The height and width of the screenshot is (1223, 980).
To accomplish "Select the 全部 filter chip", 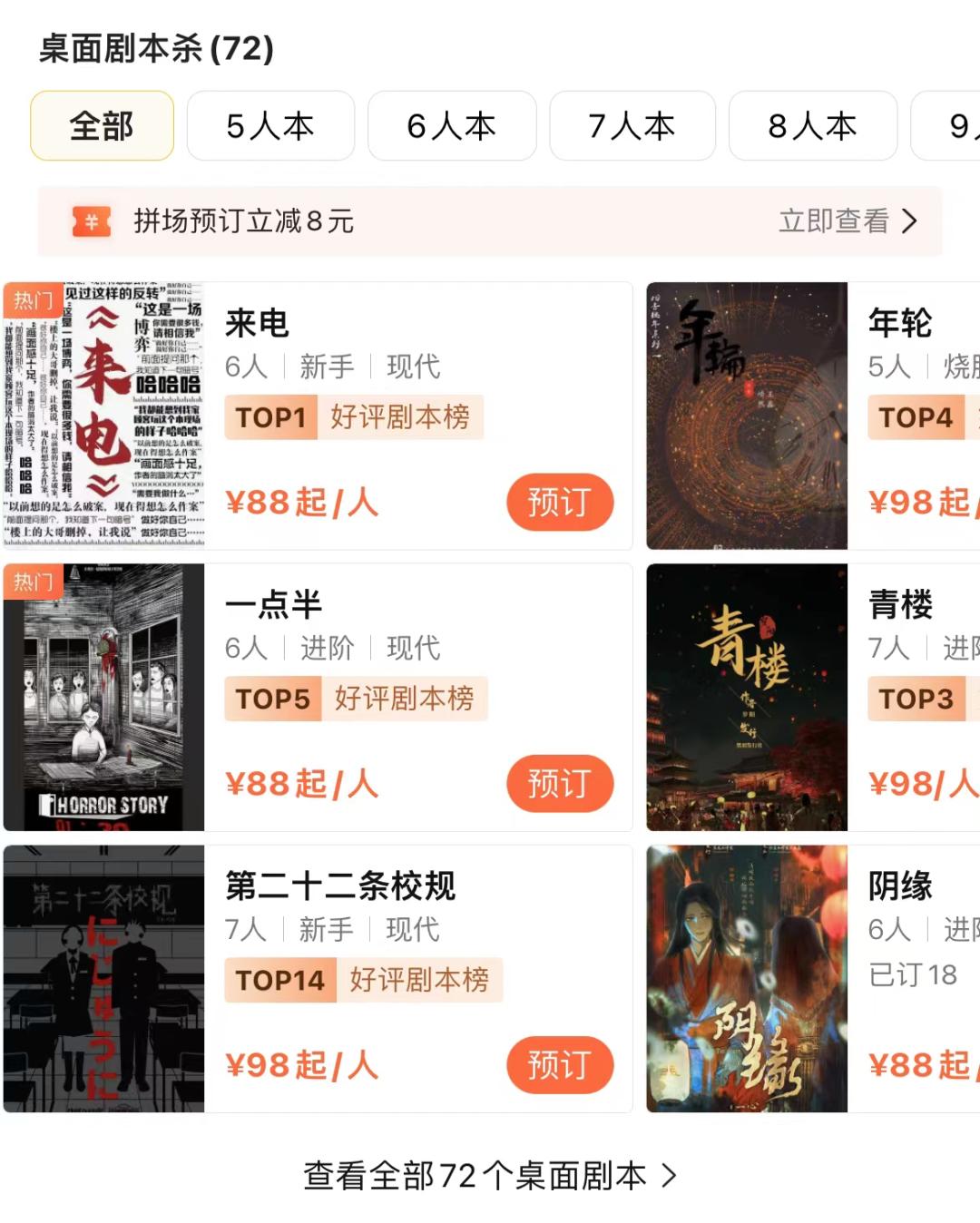I will tap(102, 126).
